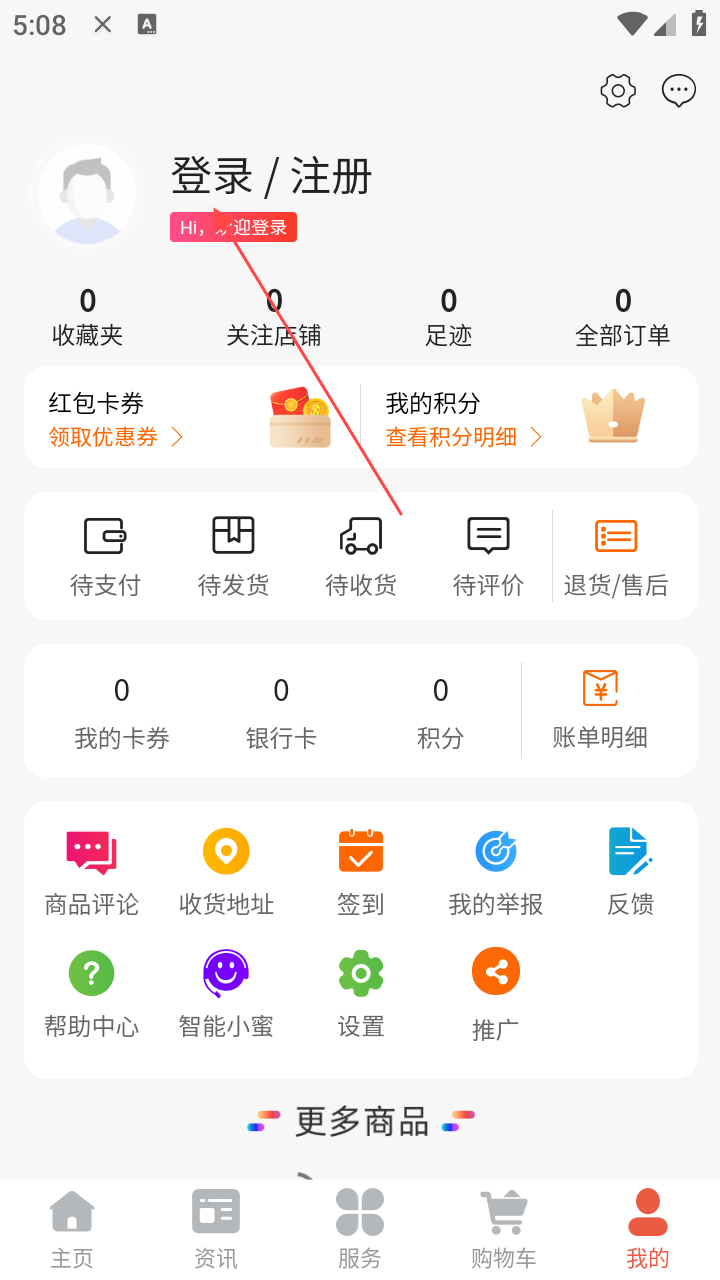720x1280 pixels.
Task: Open 账单明细 bill details
Action: (600, 710)
